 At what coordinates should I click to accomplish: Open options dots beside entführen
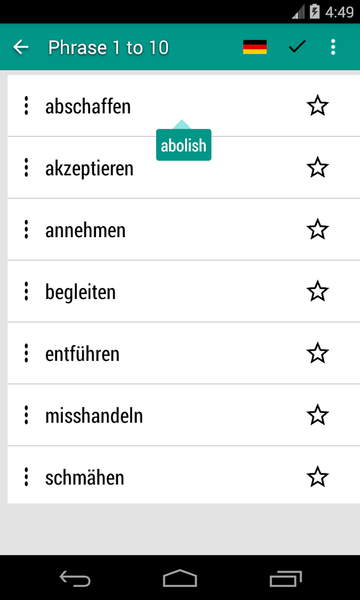pos(26,353)
